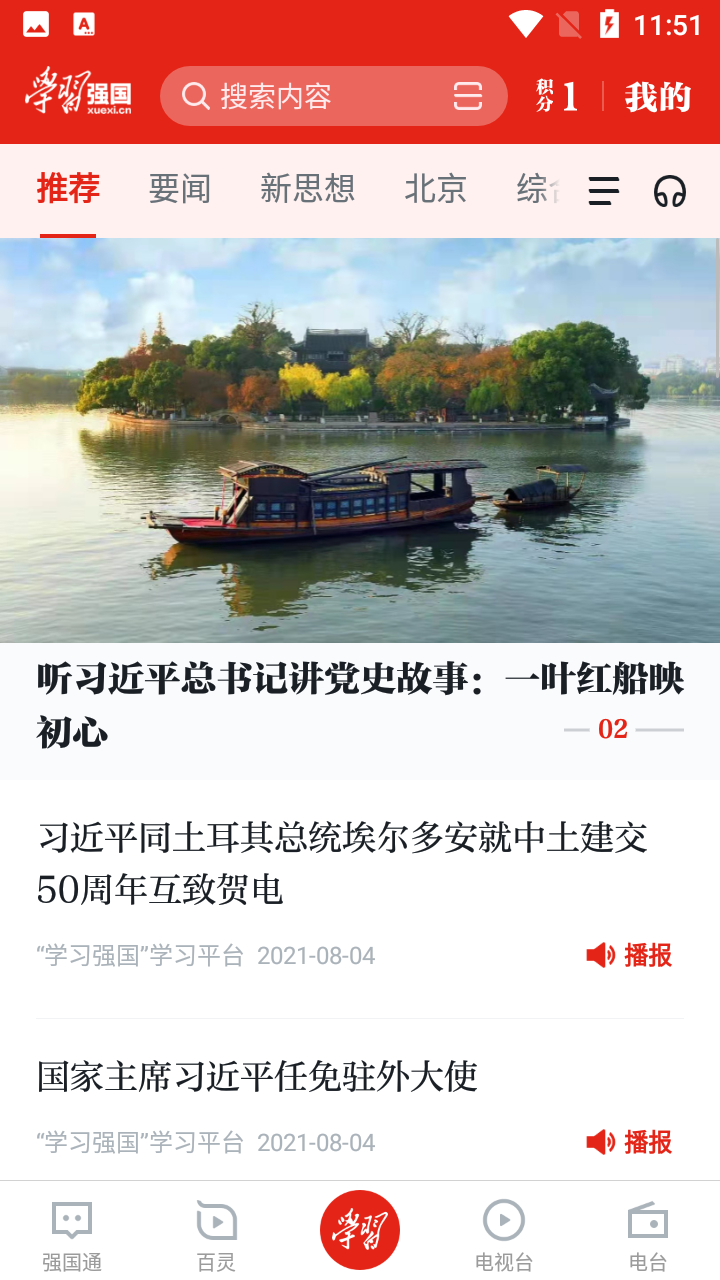Select the 推荐 tab
Screen dimensions: 720x1280
(68, 190)
